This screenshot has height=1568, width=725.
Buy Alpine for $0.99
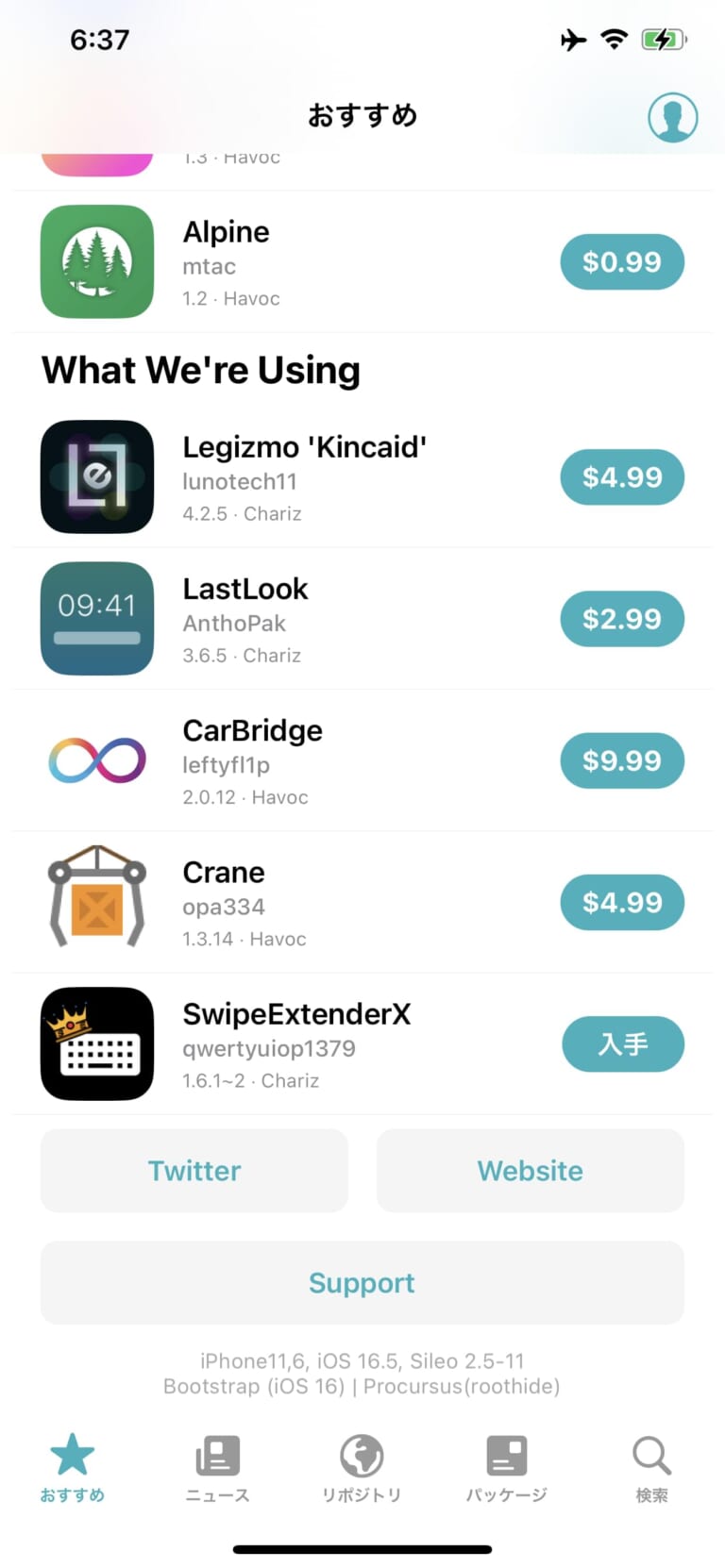(621, 261)
